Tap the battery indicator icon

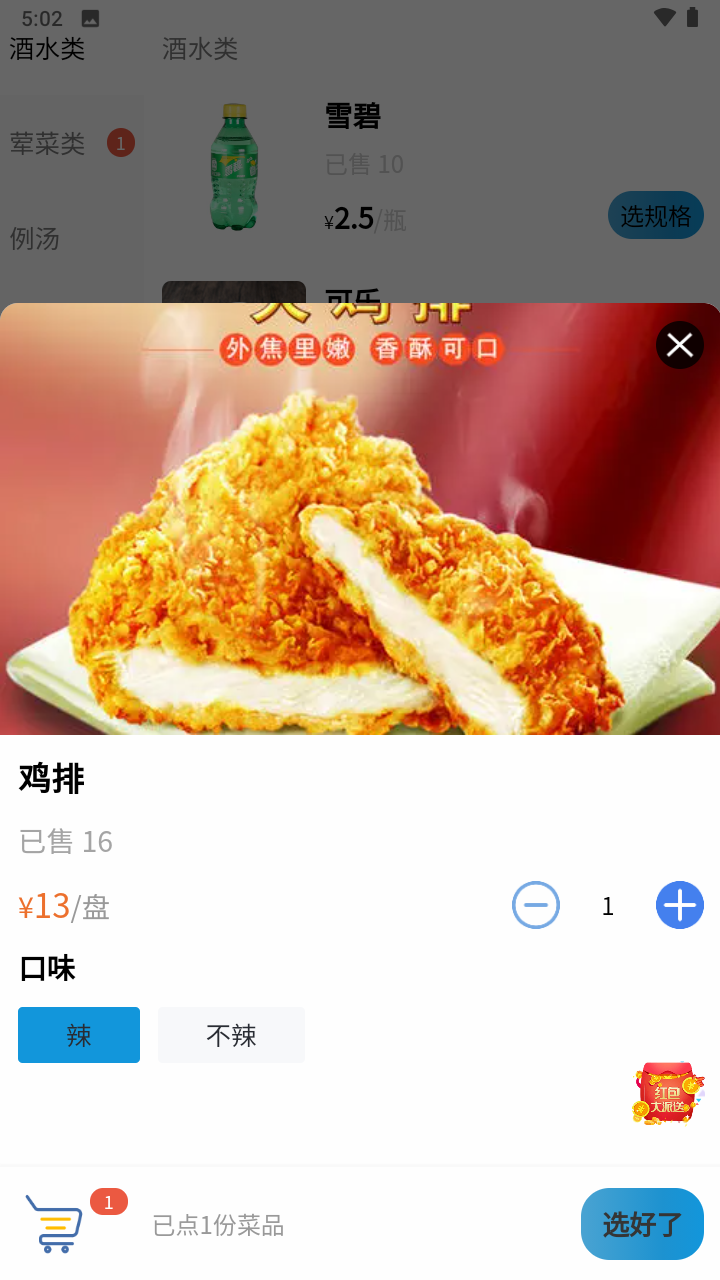point(695,16)
